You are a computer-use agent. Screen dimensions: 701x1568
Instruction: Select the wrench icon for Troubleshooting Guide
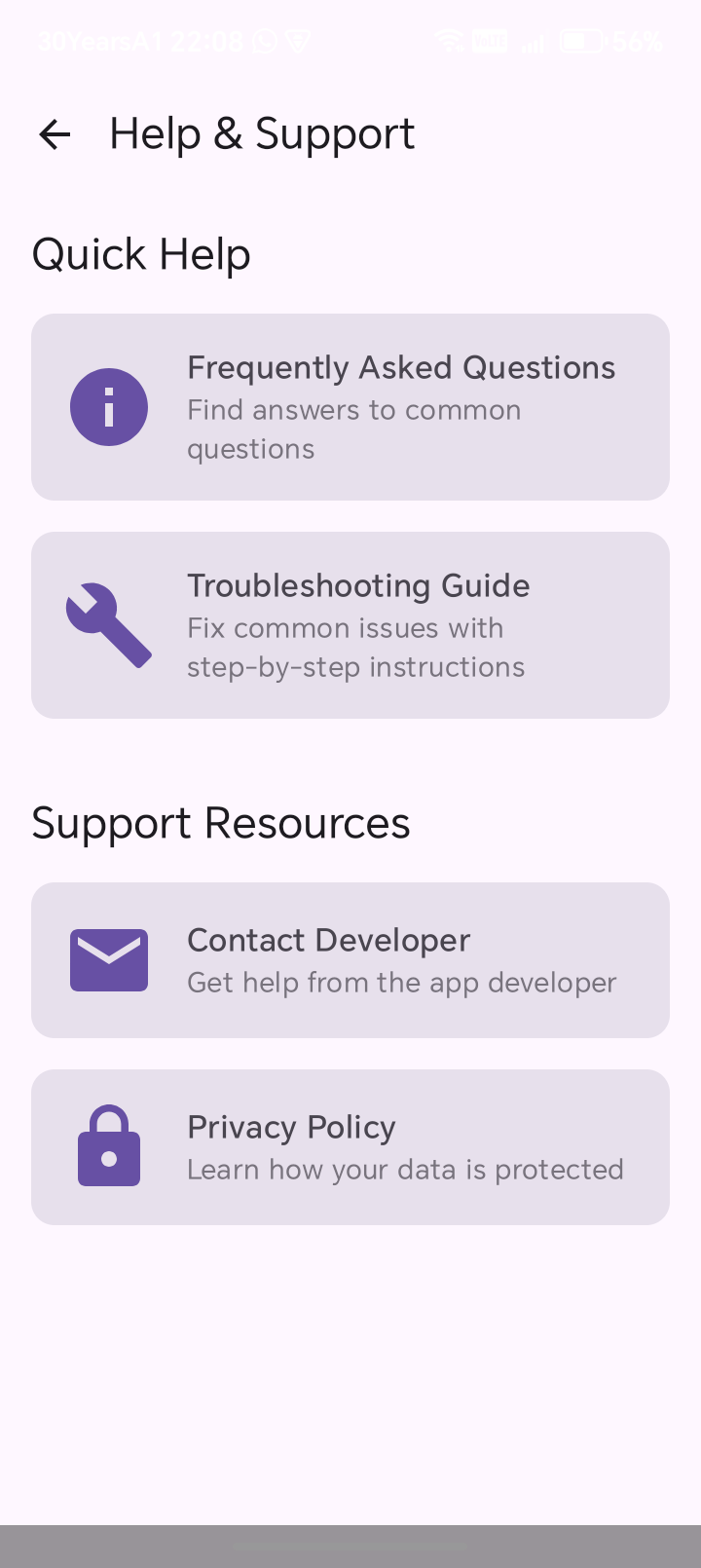(x=108, y=624)
